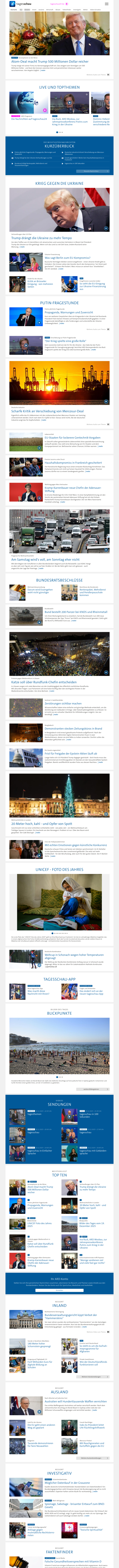Open the hamburger menu
The image size is (119, 1568).
pos(107,4)
